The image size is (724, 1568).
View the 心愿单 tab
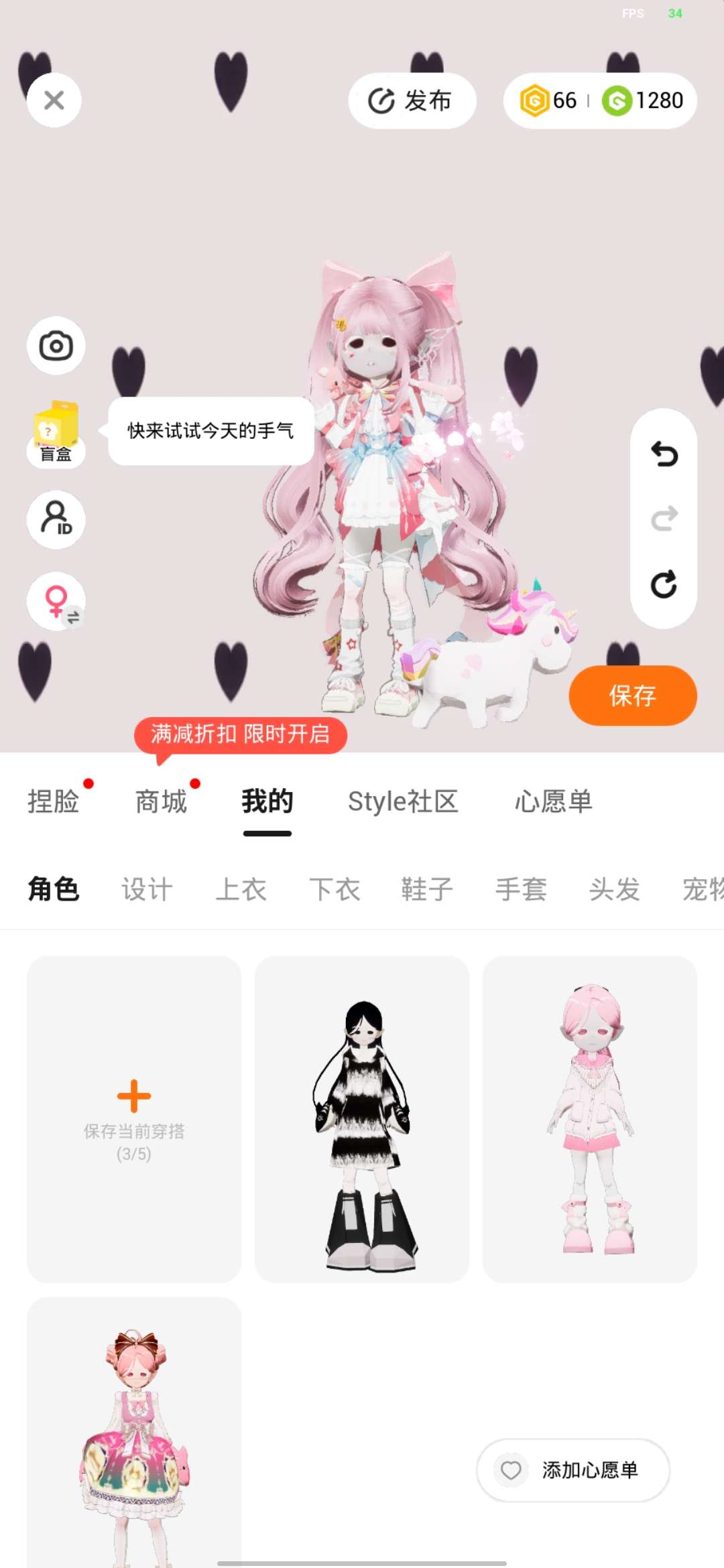[x=553, y=801]
